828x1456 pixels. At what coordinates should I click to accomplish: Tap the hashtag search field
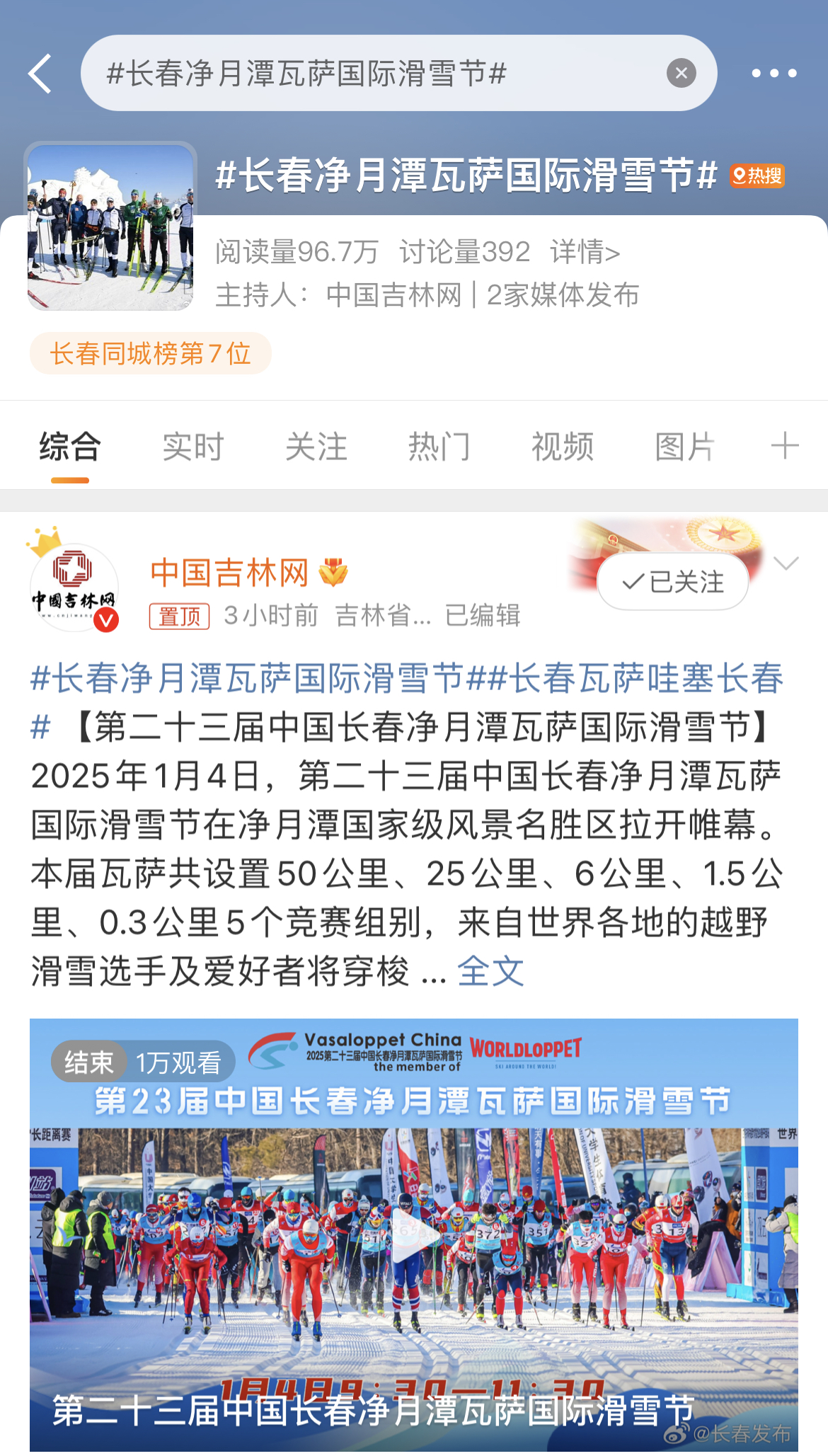coord(375,74)
